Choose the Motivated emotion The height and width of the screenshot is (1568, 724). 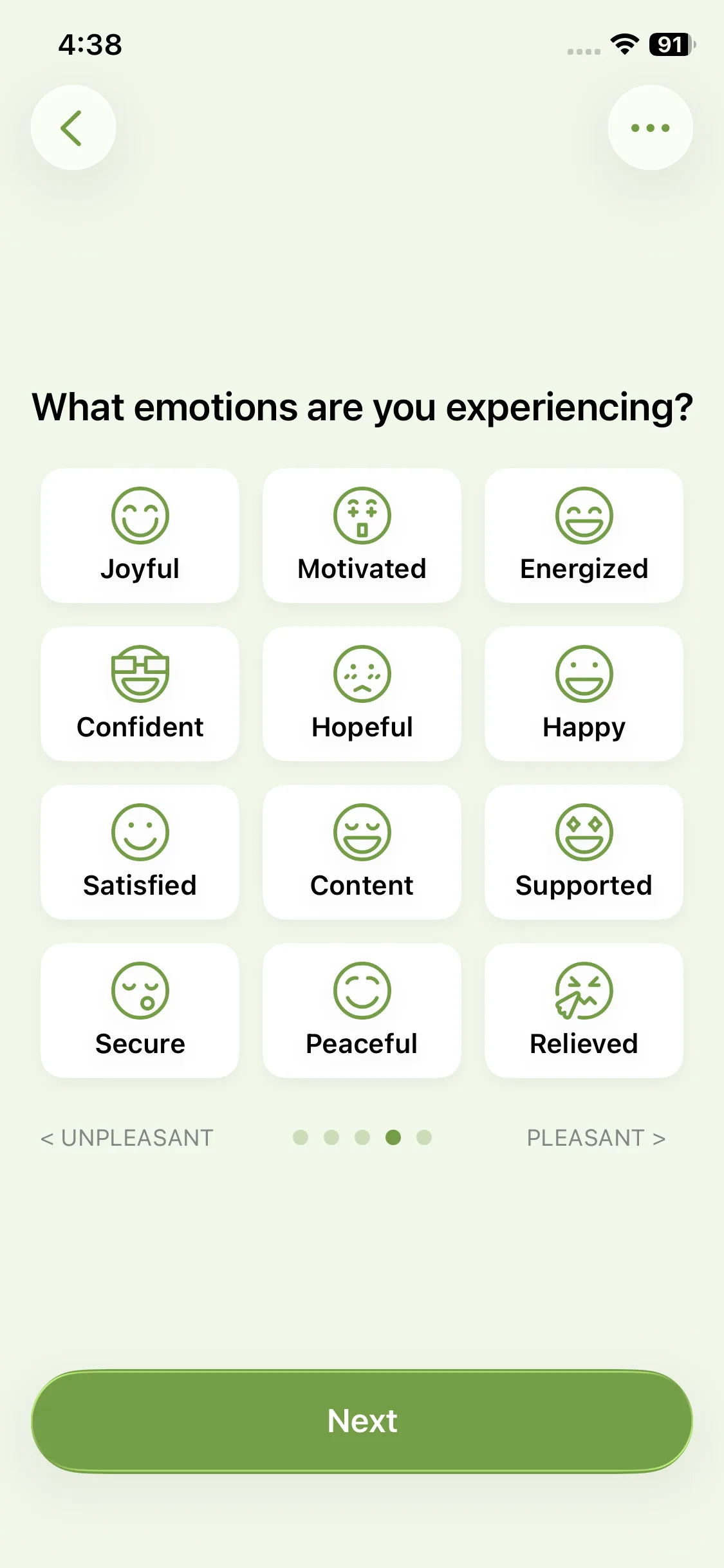click(x=362, y=536)
